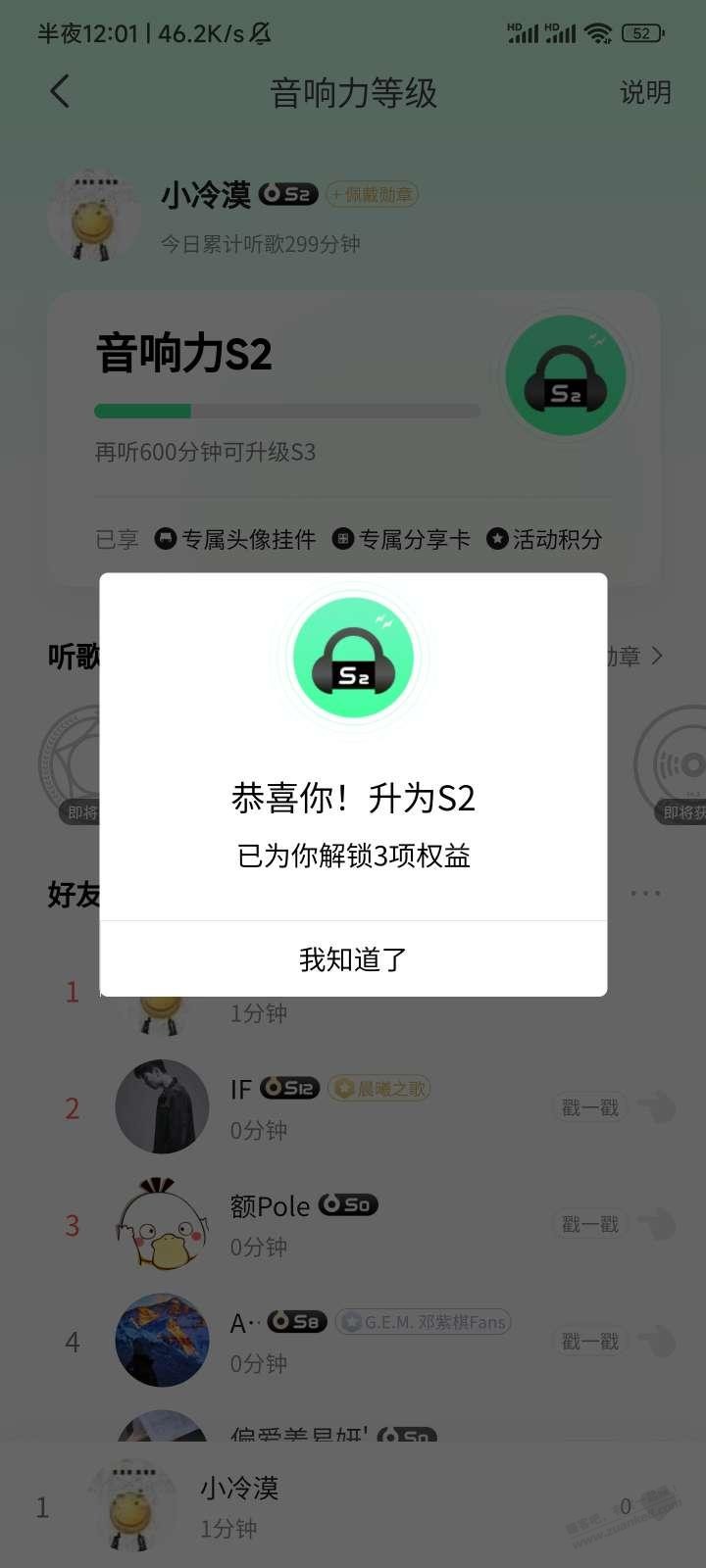
Task: Open the 说明 explanation page
Action: 645,93
